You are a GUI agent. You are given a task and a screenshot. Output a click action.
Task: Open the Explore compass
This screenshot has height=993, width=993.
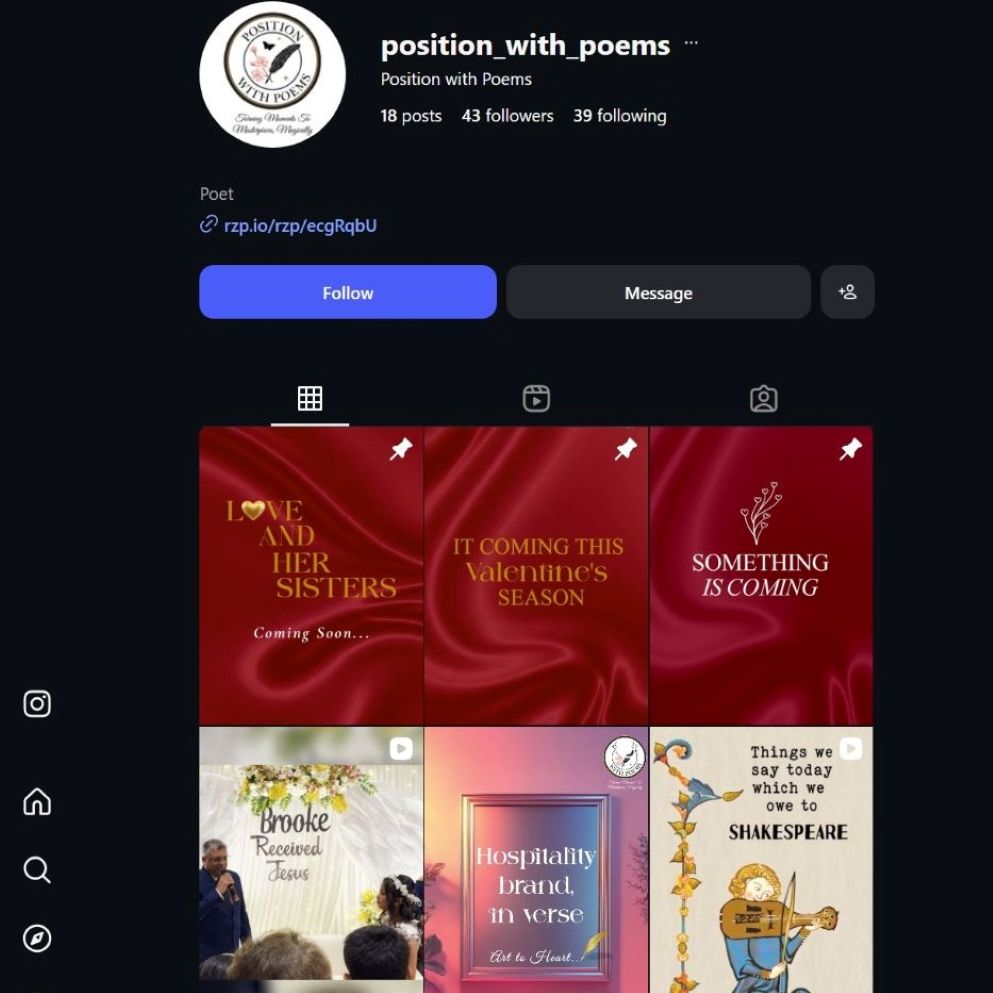point(37,938)
